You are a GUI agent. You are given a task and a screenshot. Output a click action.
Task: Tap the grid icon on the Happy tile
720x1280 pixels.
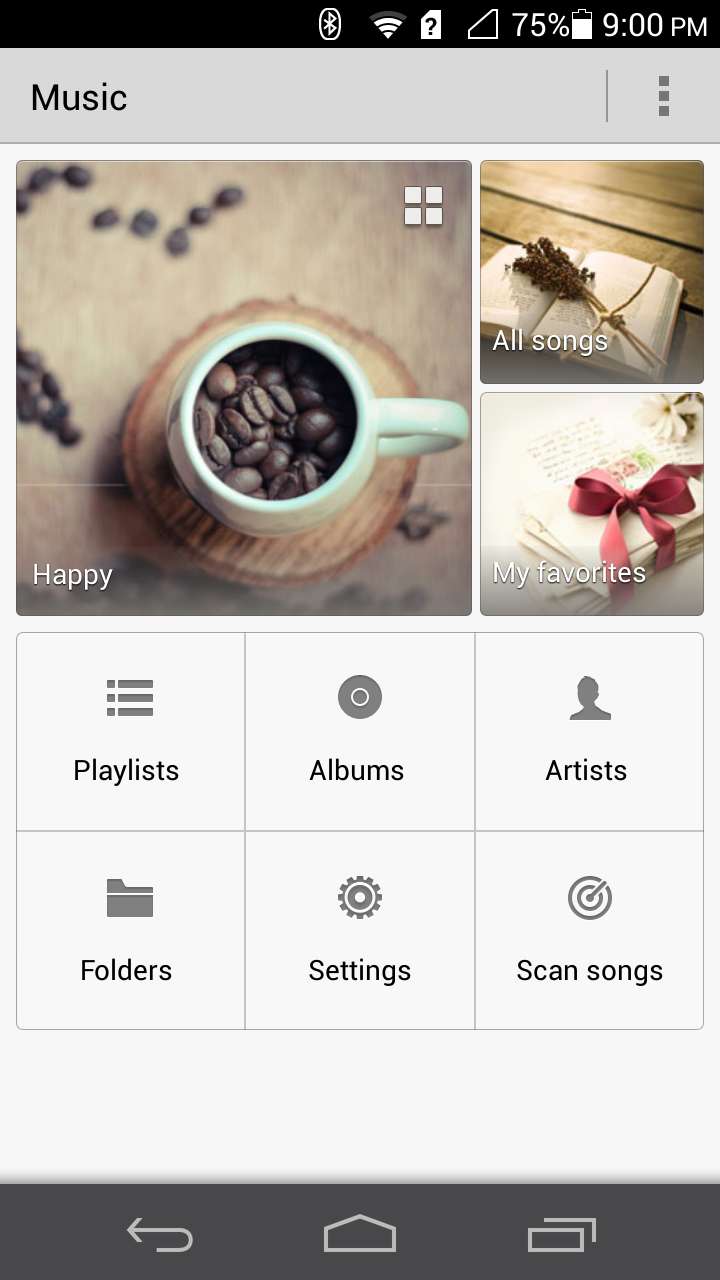(423, 206)
